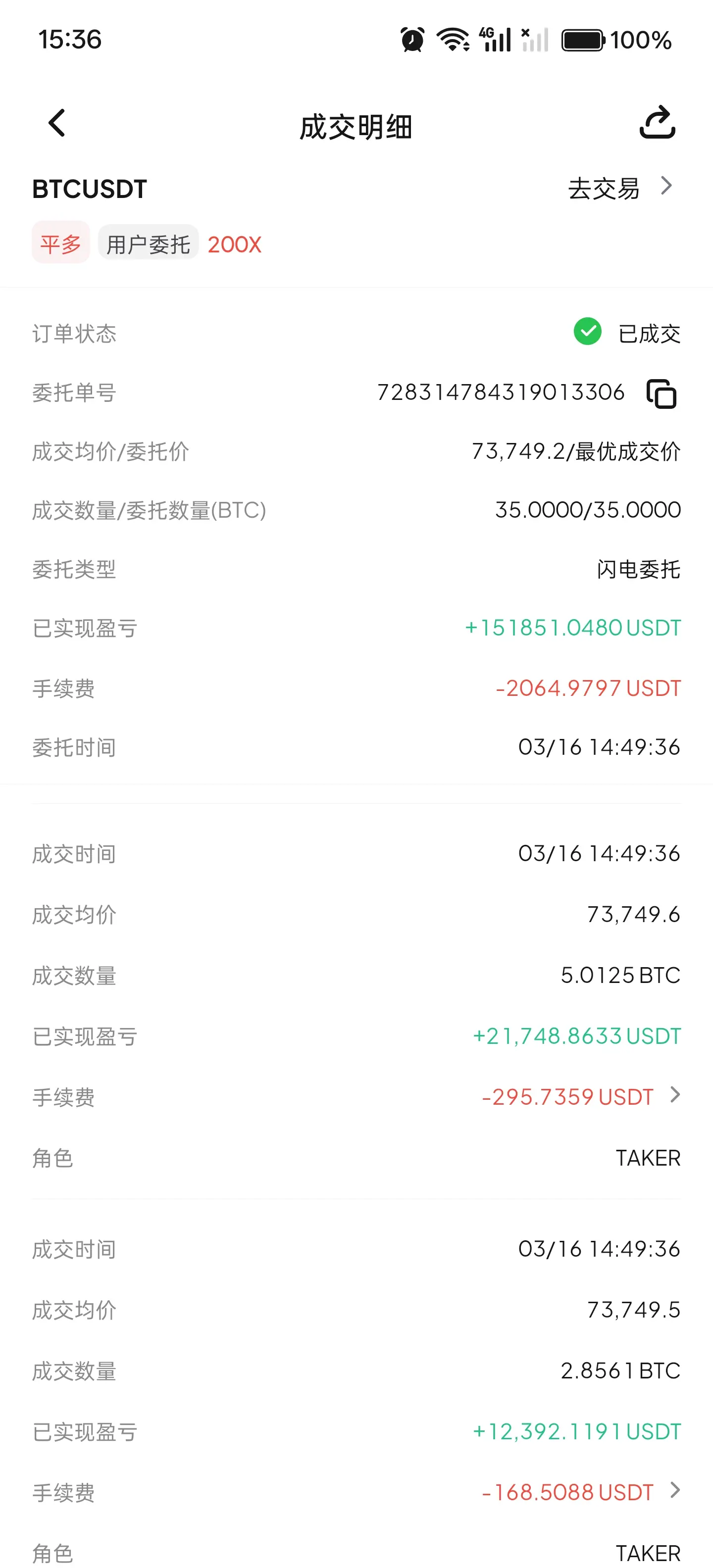Go back from the 成交明细 page
This screenshot has height=1568, width=713.
pos(56,124)
